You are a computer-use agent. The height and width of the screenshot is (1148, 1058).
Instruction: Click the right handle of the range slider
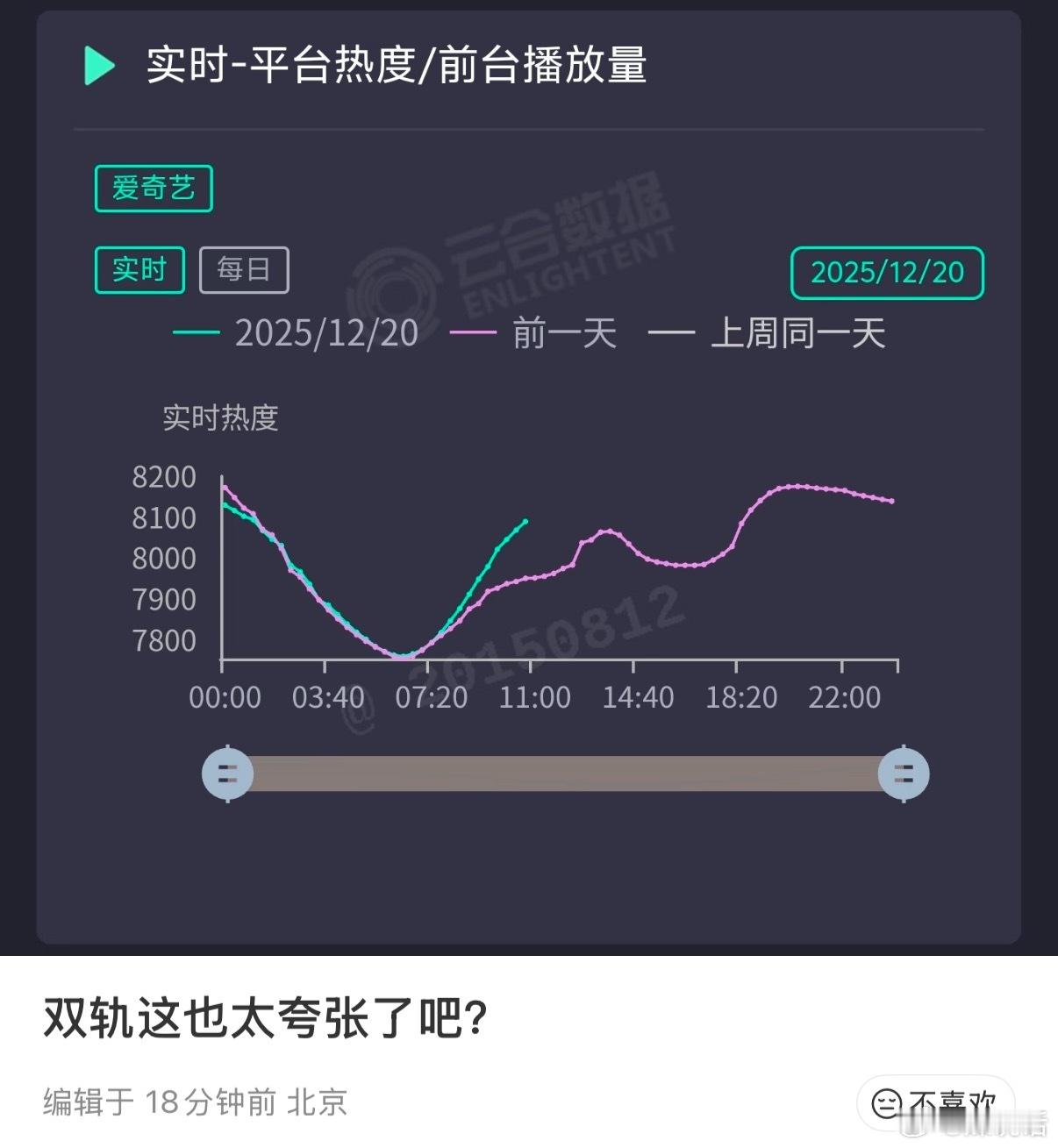point(902,773)
